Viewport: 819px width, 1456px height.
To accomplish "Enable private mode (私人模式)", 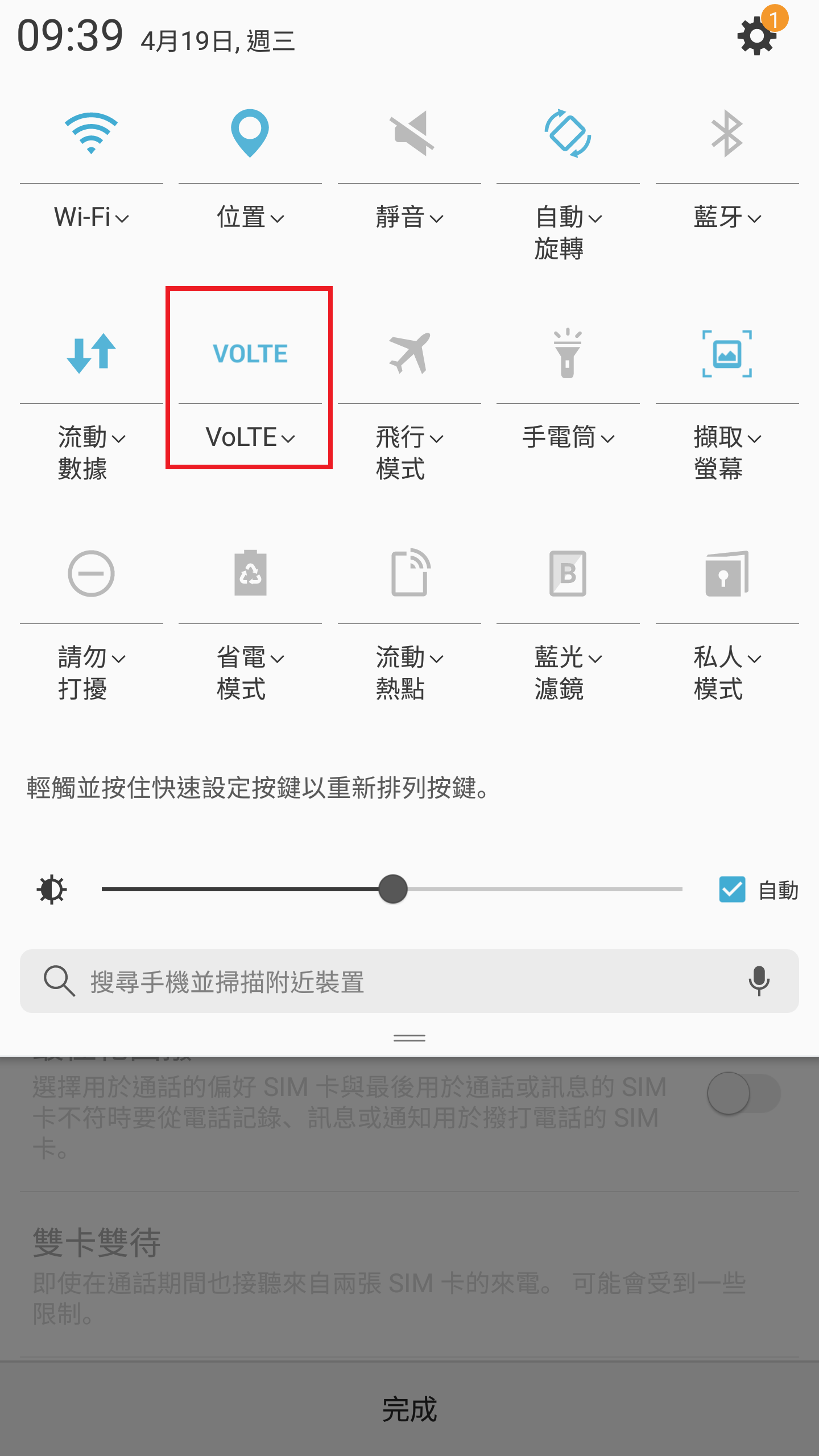I will pyautogui.click(x=727, y=573).
